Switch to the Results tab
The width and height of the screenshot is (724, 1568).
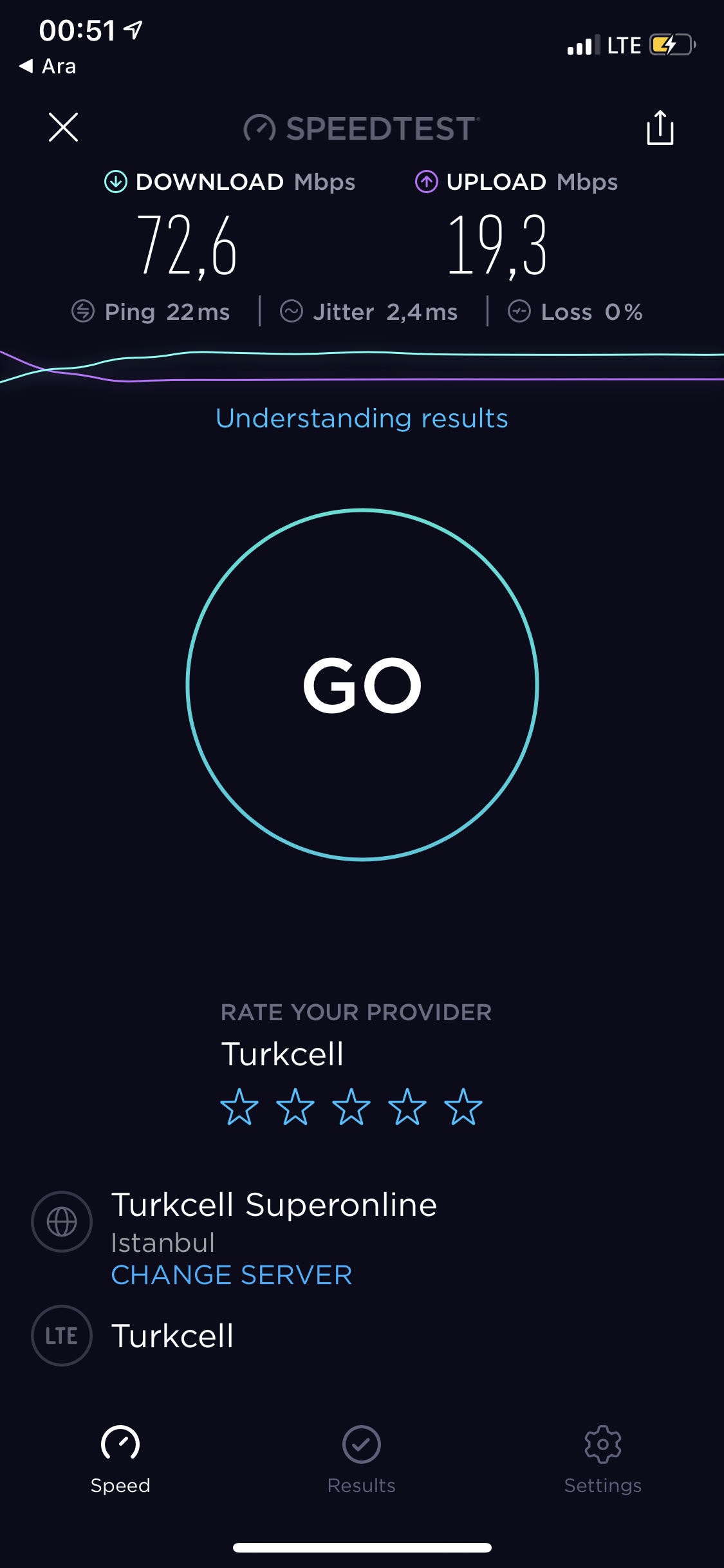coord(361,1459)
